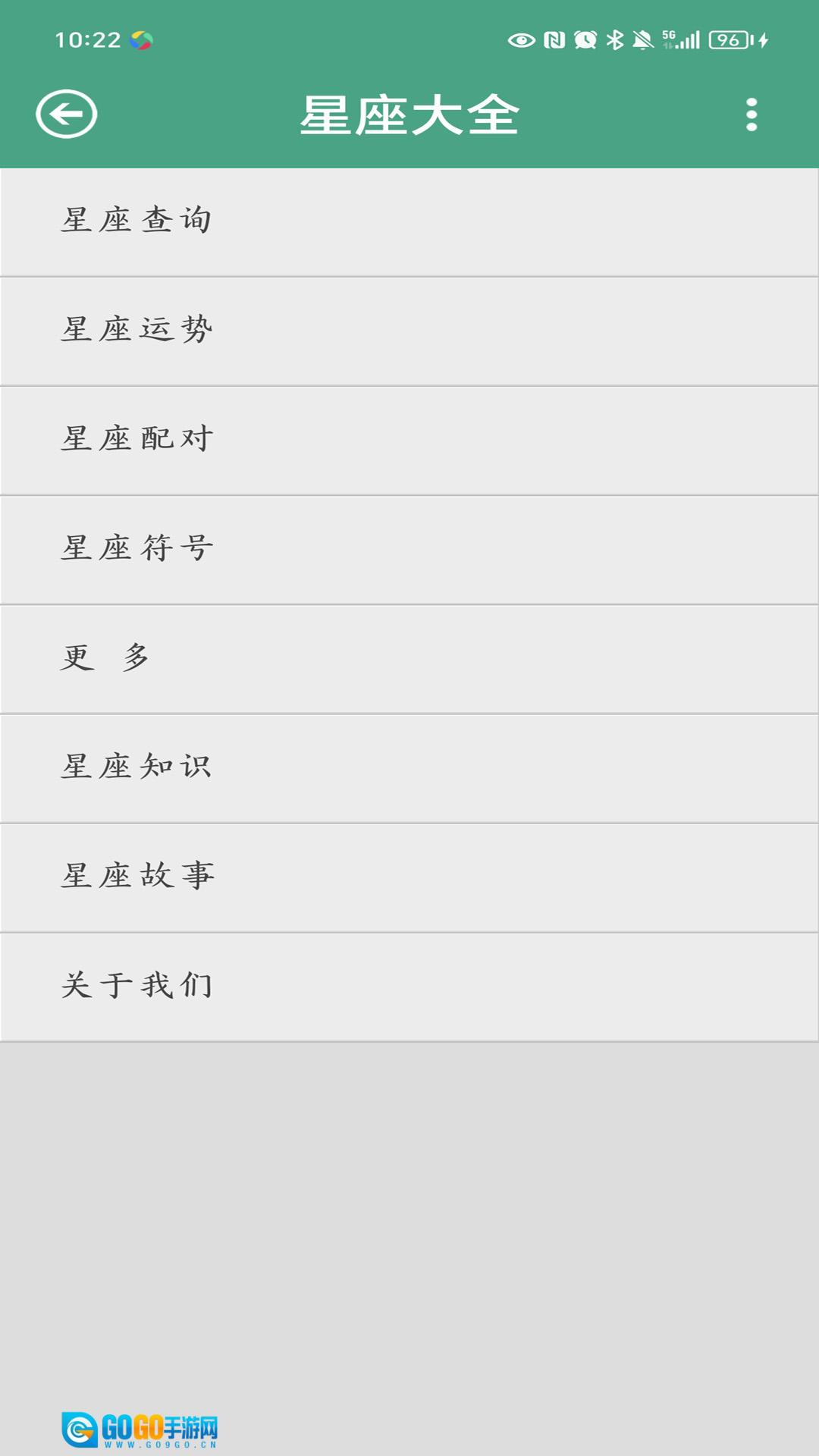The image size is (819, 1456).
Task: Open 关于我们 about page
Action: coord(409,986)
